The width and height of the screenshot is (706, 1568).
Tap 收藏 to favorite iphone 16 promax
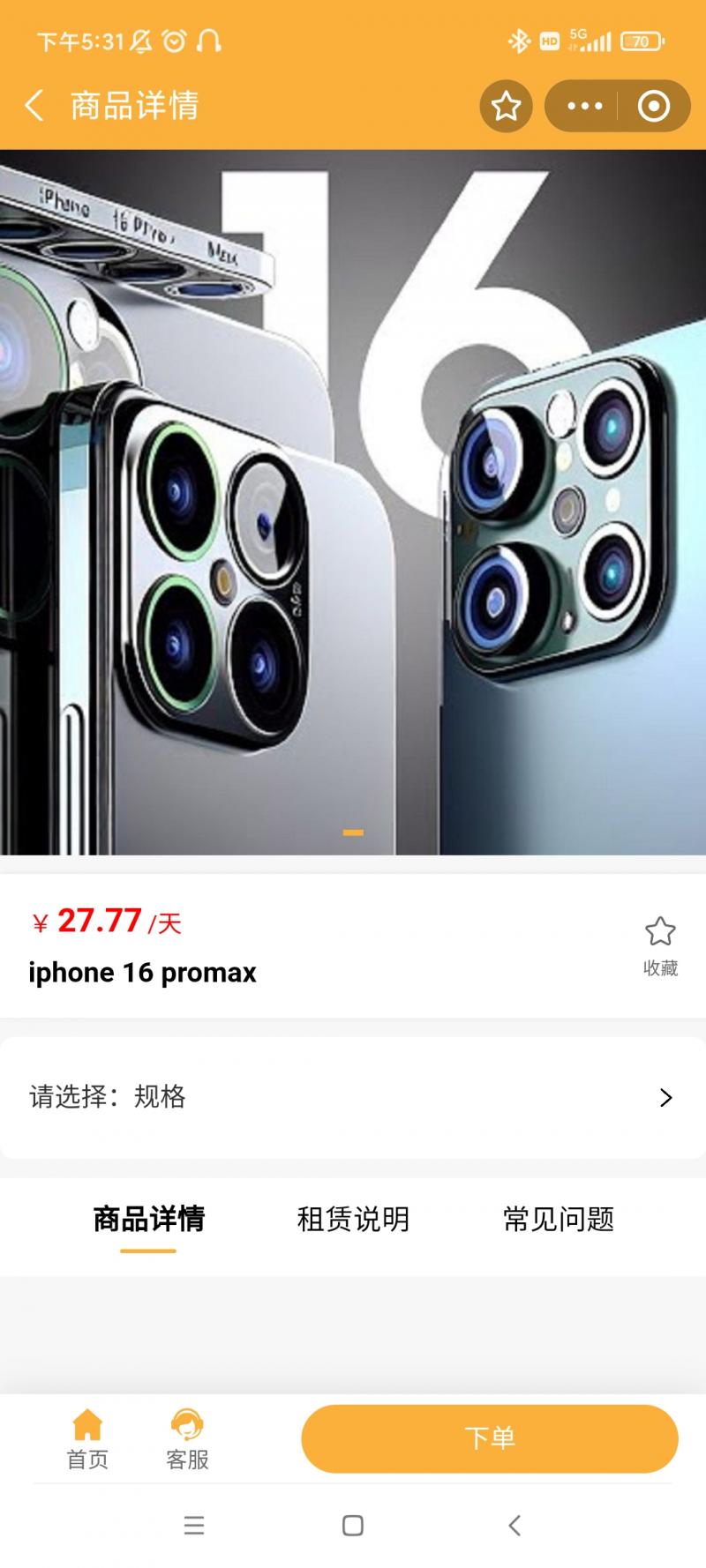click(x=660, y=946)
